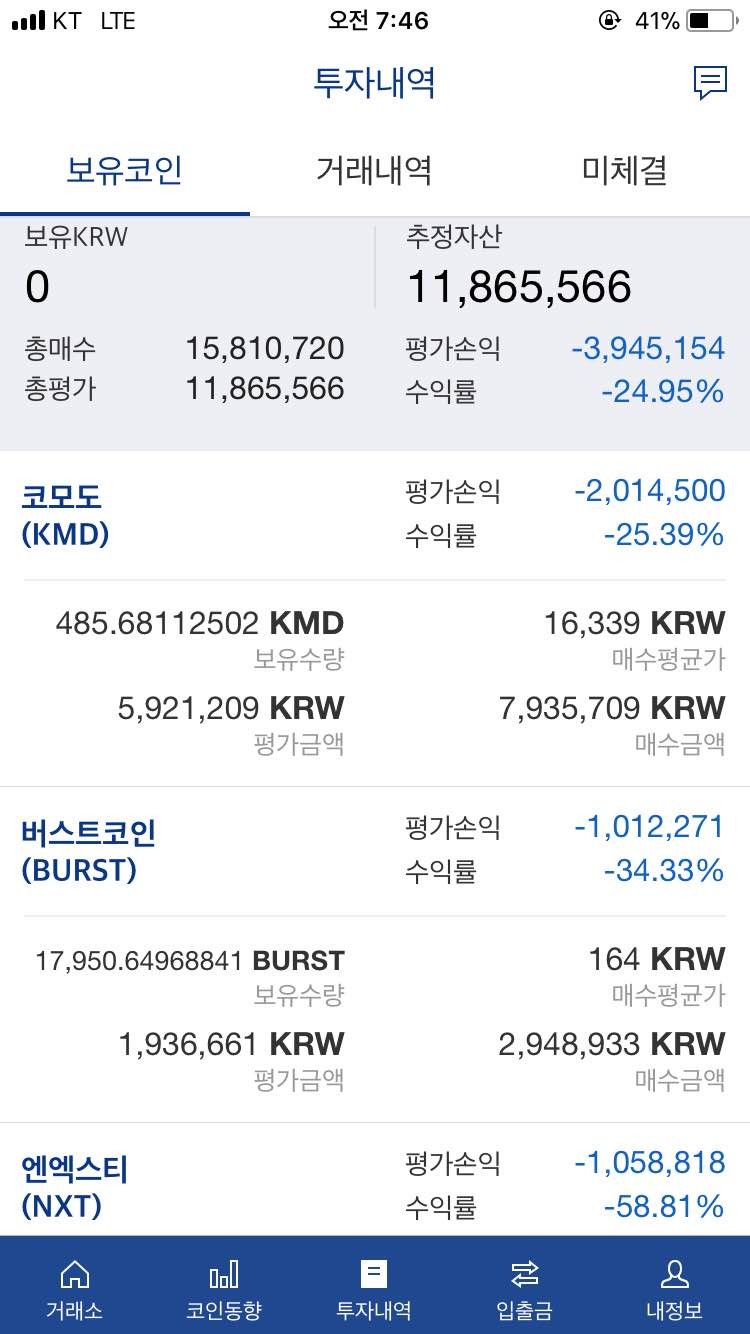Select the 보유코인 holdings tab

(124, 170)
